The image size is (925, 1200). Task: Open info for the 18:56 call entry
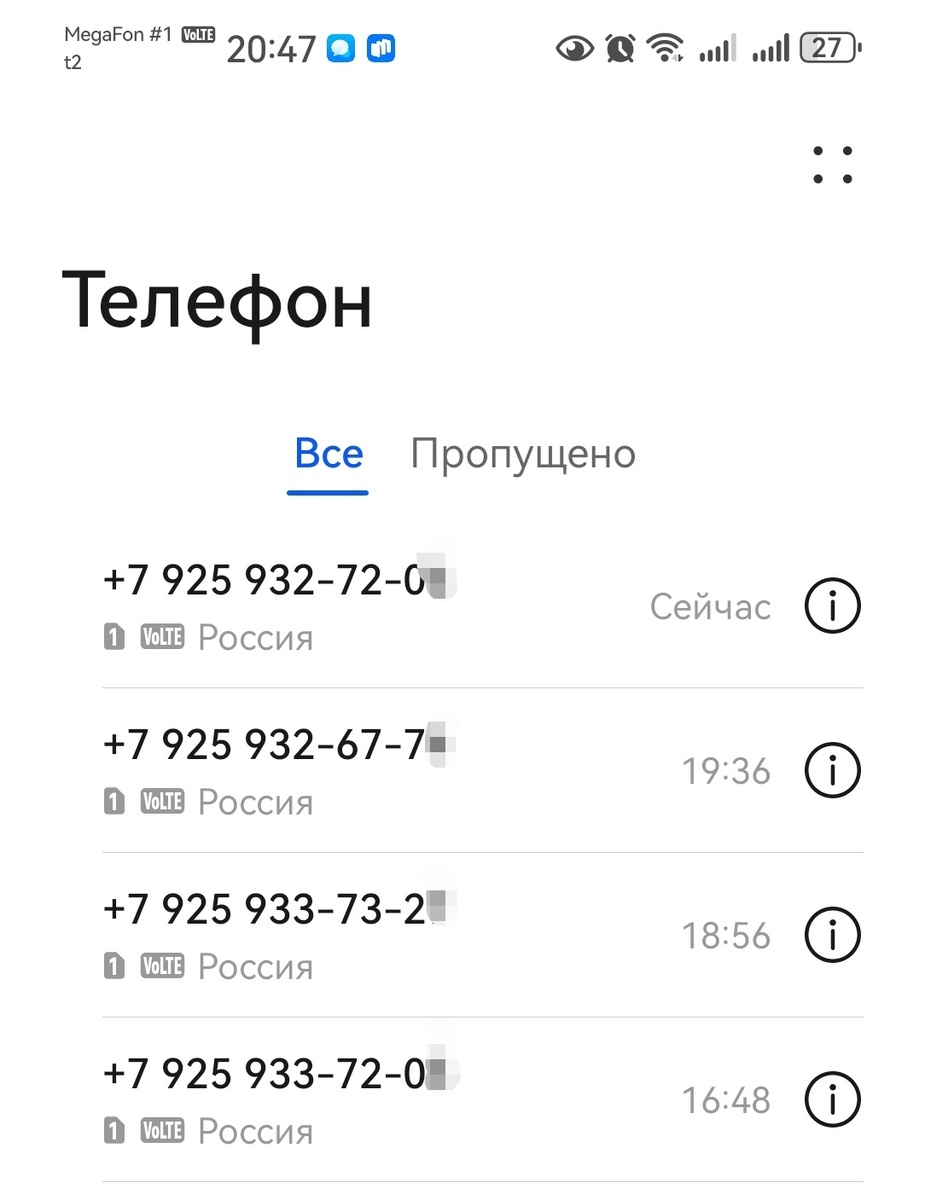pyautogui.click(x=832, y=935)
